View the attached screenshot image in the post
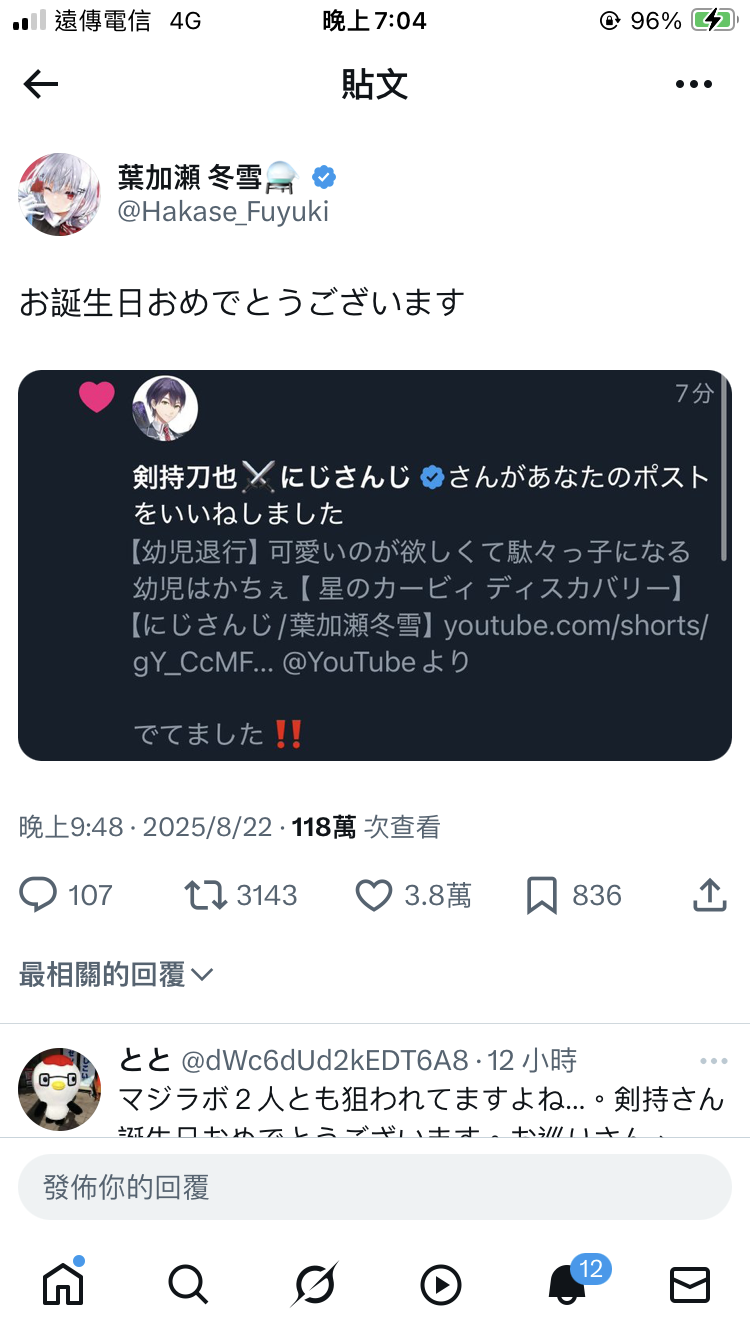 pos(374,565)
